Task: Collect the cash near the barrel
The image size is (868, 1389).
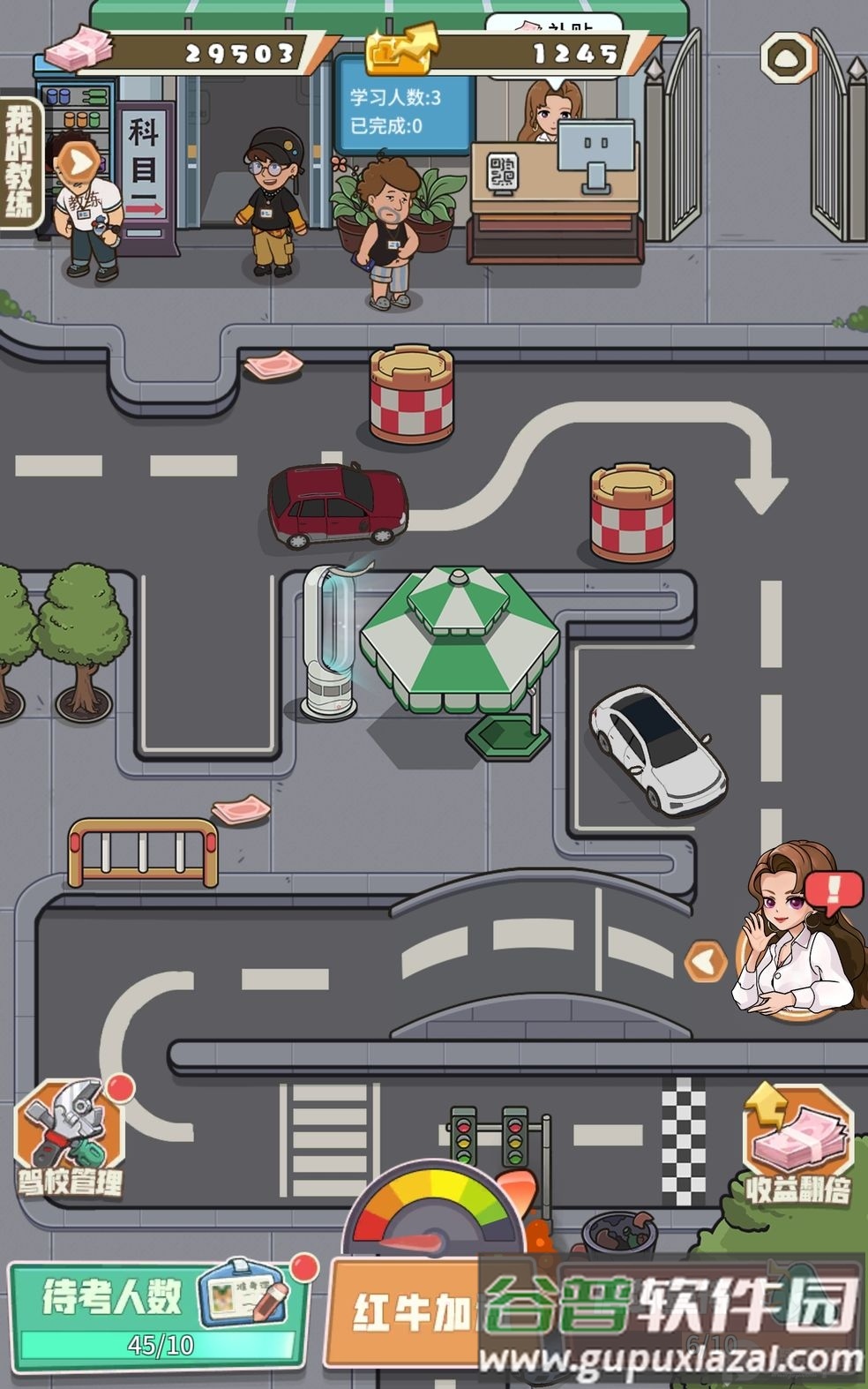Action: pos(273,365)
